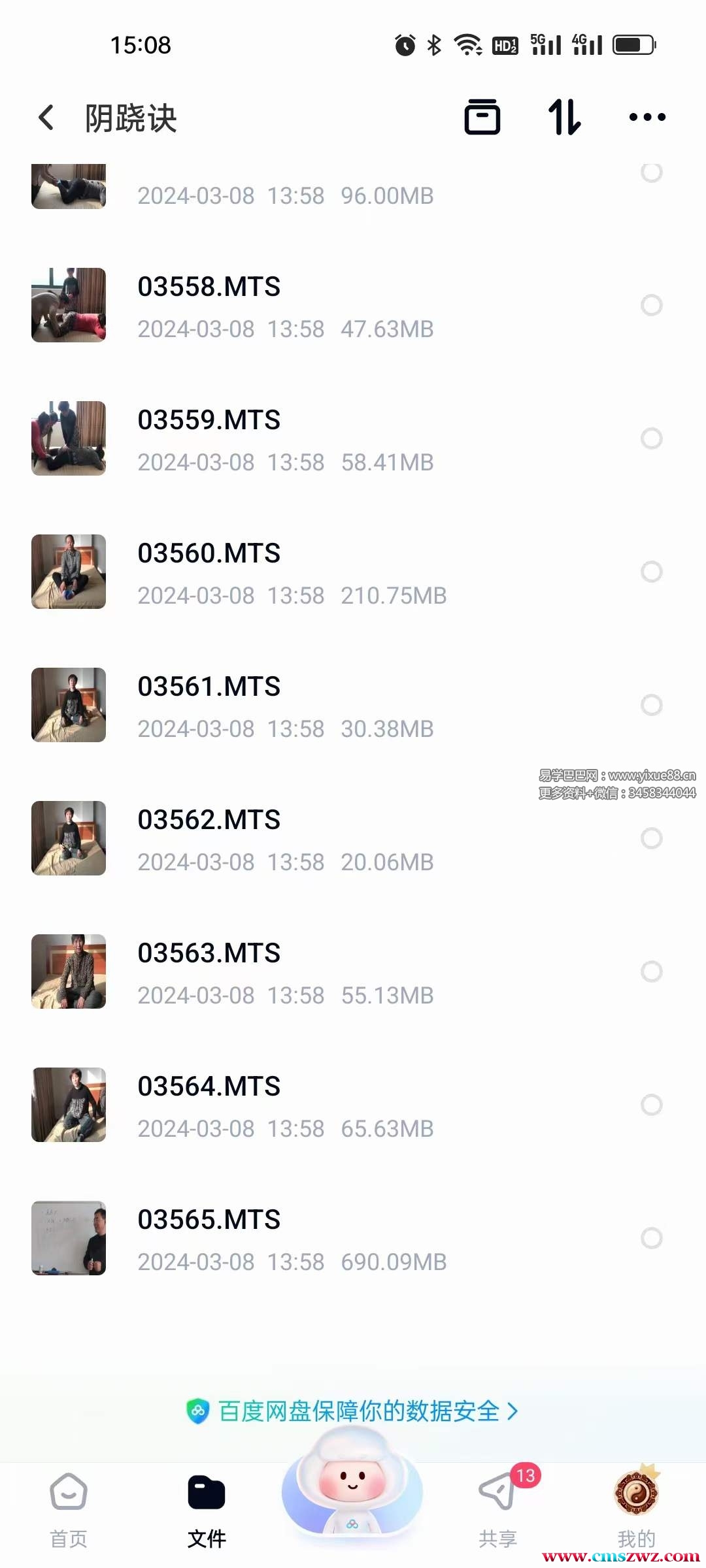Tap the 03563.MTS thumbnail

tap(69, 972)
